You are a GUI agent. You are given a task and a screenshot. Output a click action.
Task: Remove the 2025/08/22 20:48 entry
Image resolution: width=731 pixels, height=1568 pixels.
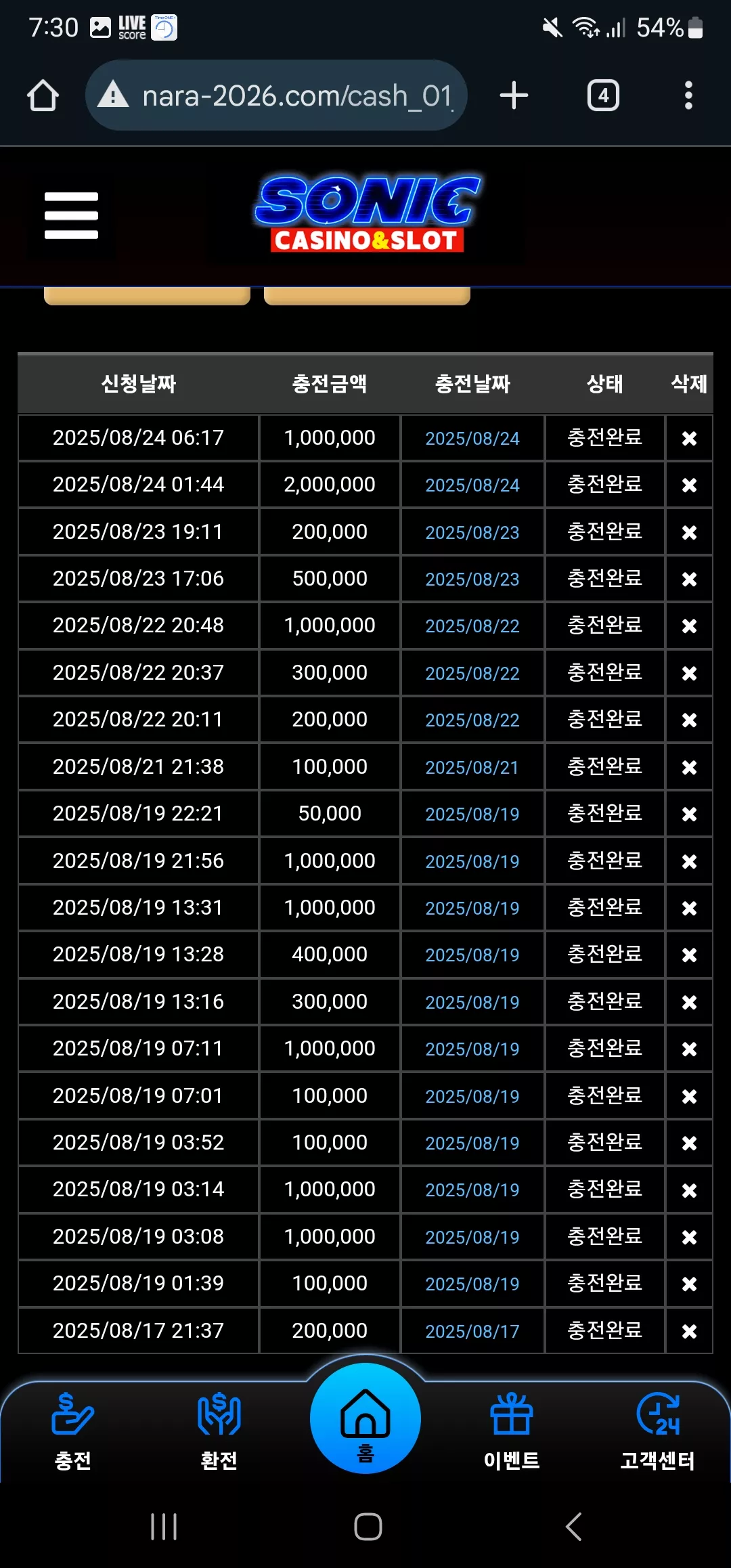(x=689, y=626)
